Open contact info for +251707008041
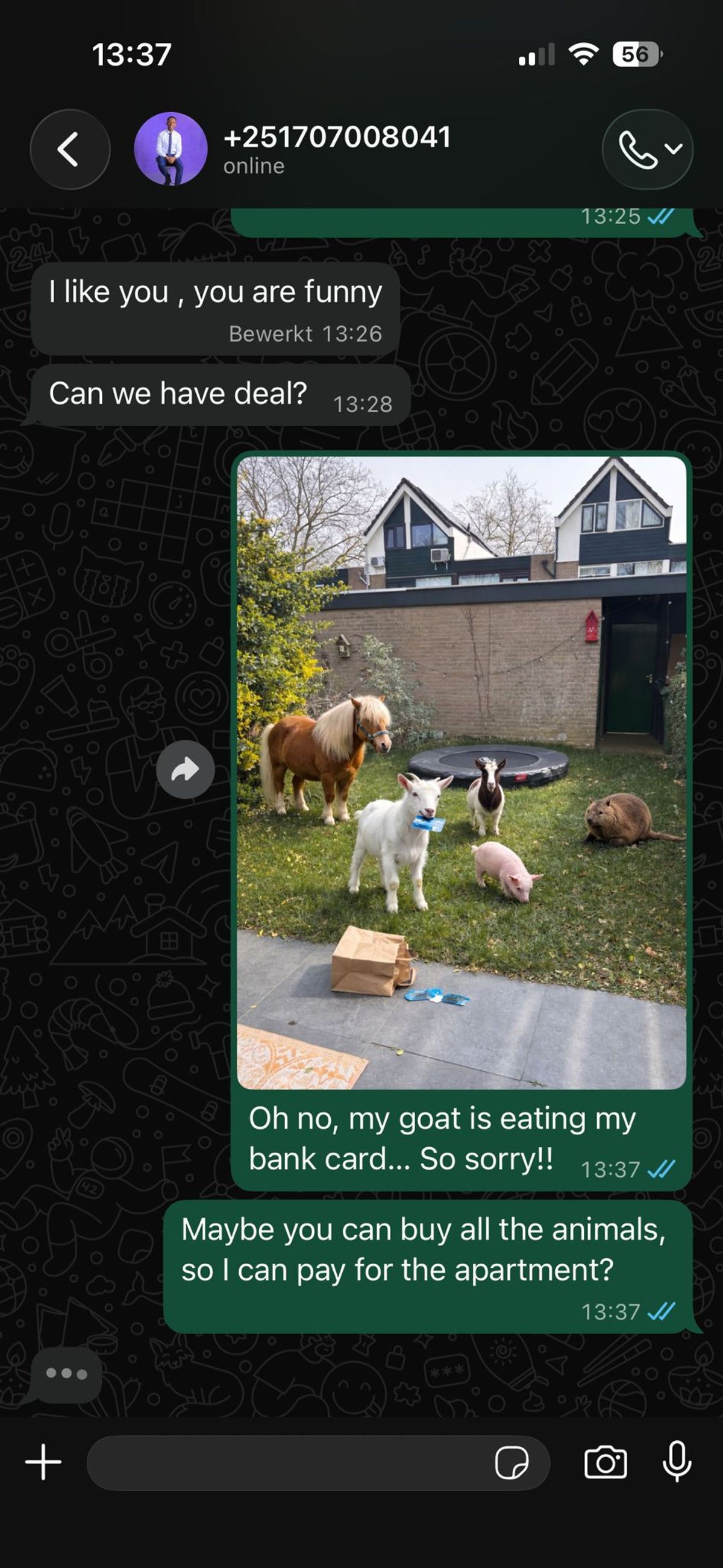This screenshot has height=1568, width=723. click(x=337, y=148)
